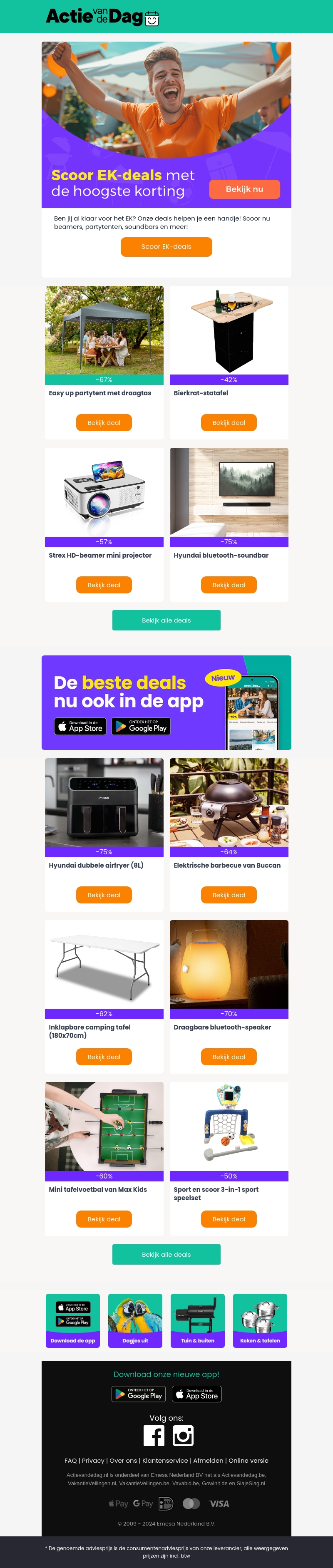Tap the Bekijk nu banner button
This screenshot has width=333, height=1568.
click(244, 189)
